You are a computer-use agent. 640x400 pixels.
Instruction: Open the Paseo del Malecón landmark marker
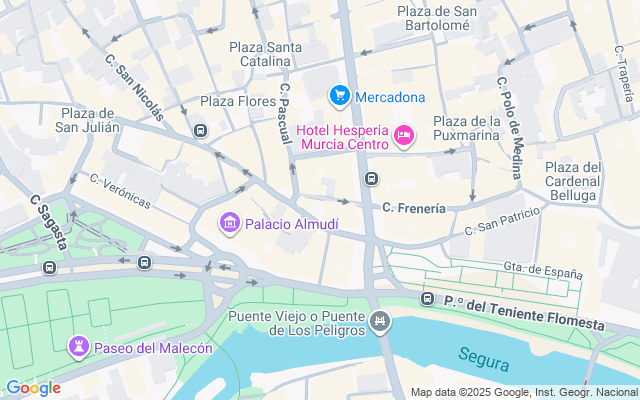77,346
